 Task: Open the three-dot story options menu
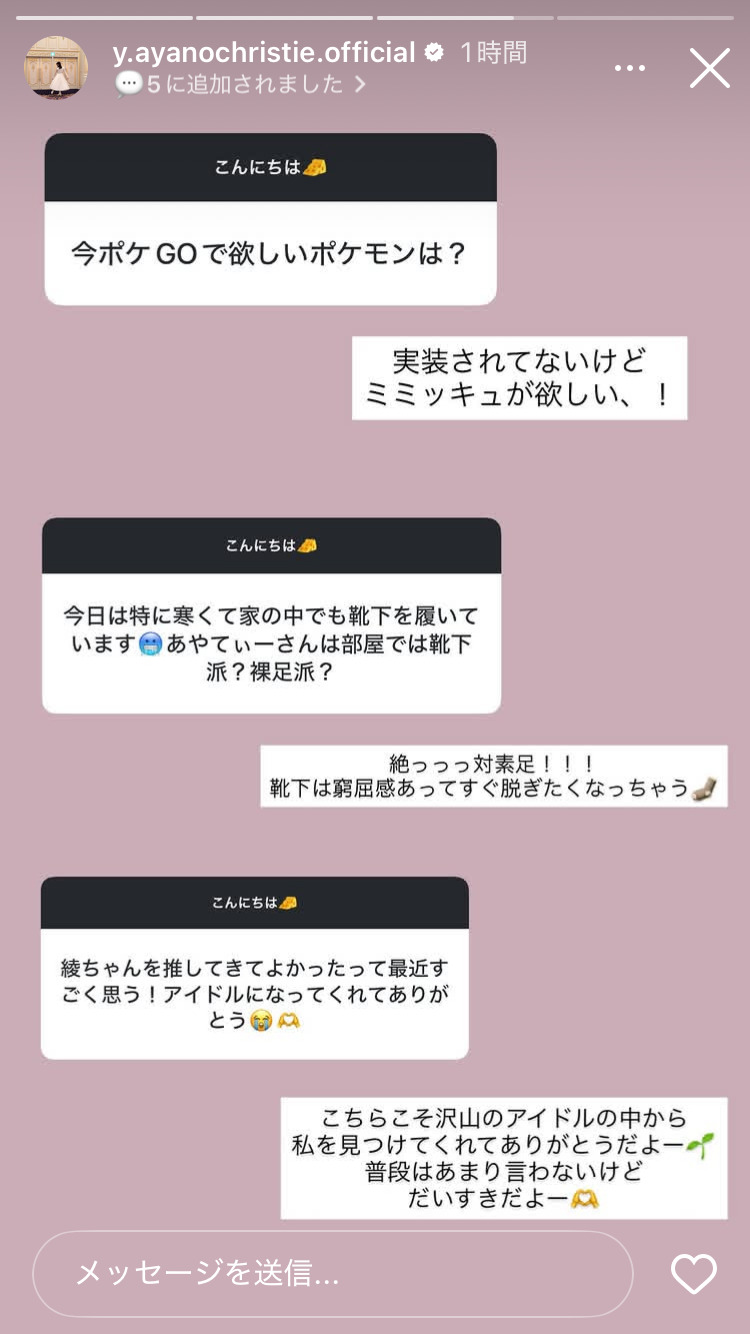click(630, 68)
